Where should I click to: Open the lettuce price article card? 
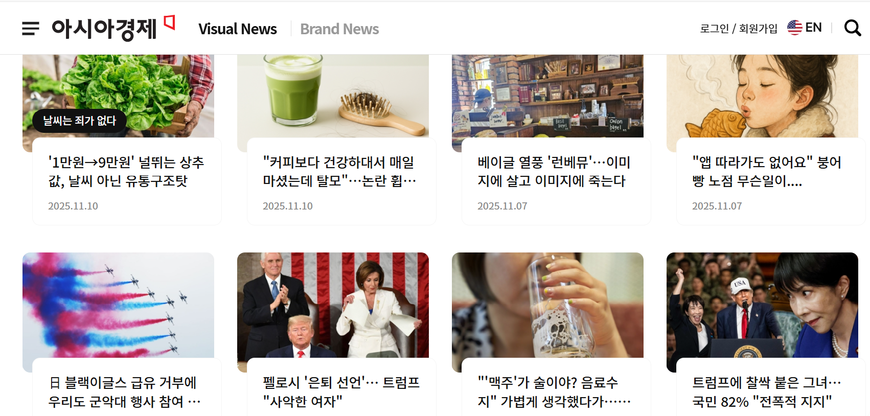pyautogui.click(x=127, y=171)
